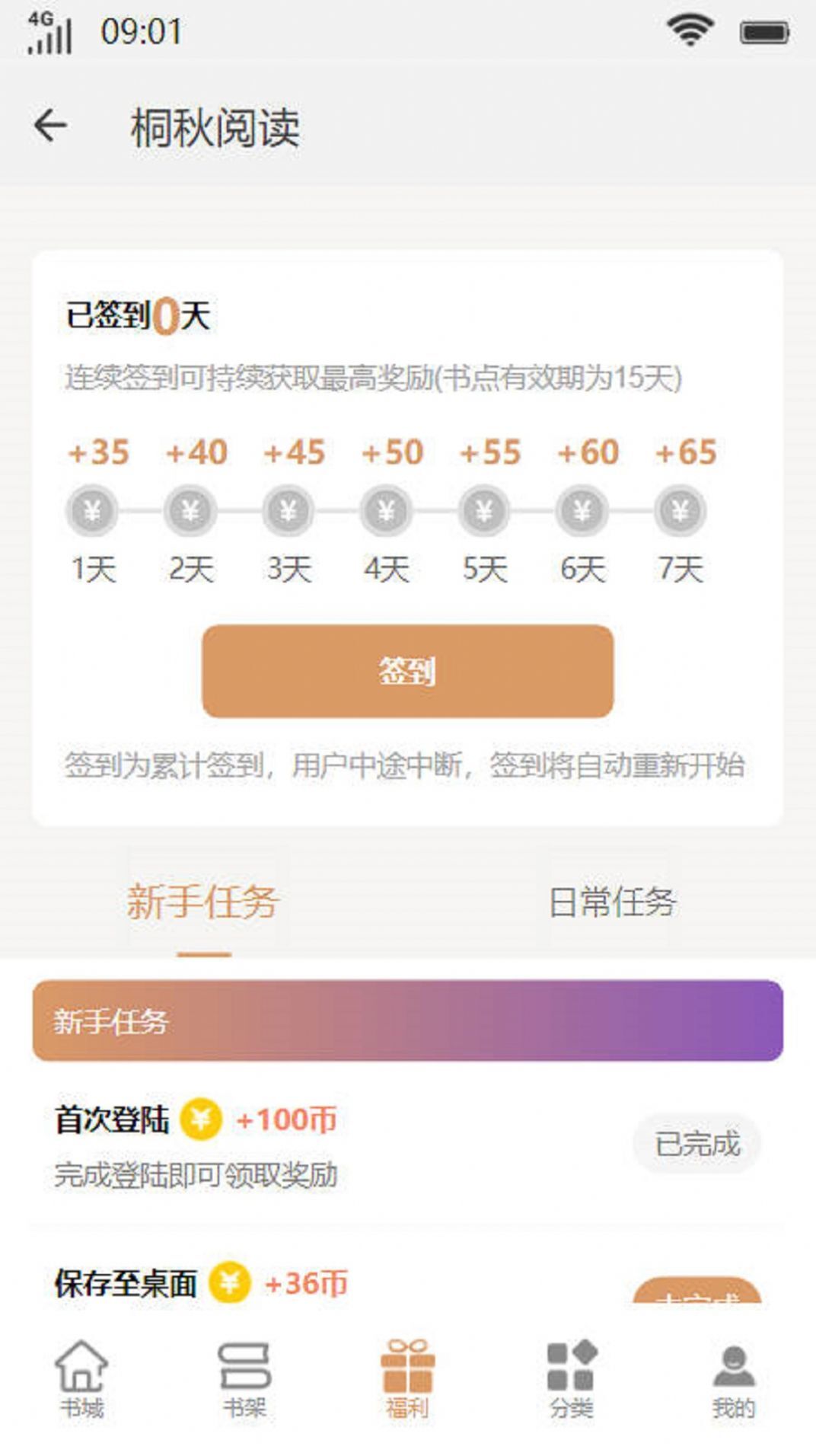Click the 已完成 status for 首次登陆 task
The image size is (816, 1456).
click(x=697, y=1141)
